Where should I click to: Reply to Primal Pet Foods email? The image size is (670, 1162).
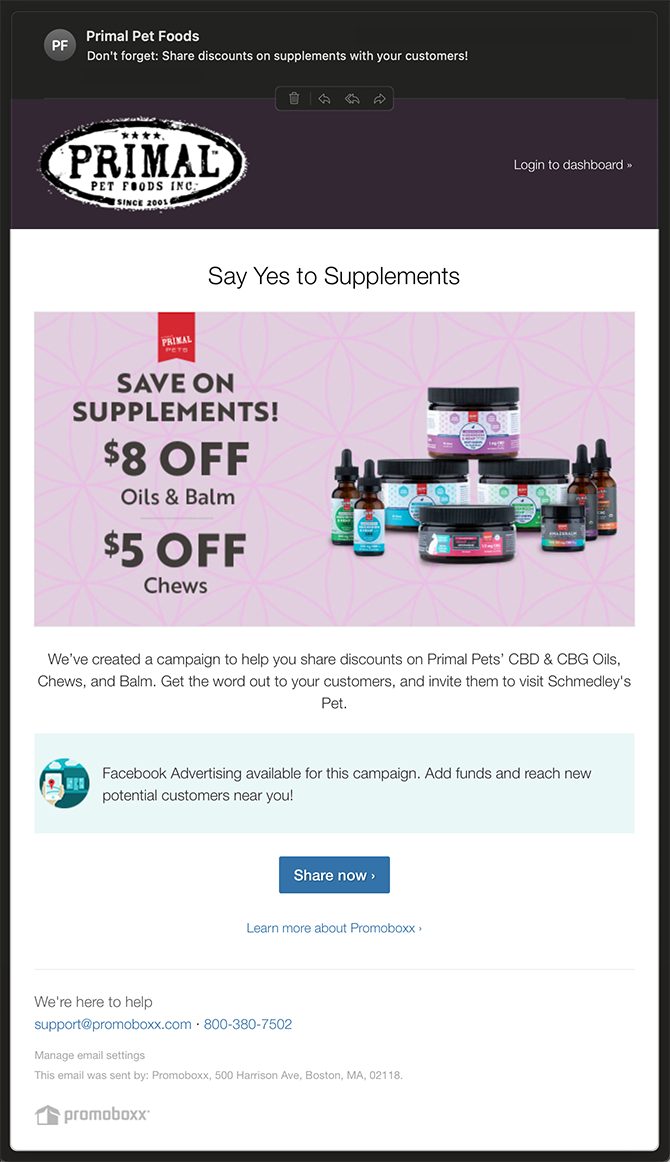[323, 99]
